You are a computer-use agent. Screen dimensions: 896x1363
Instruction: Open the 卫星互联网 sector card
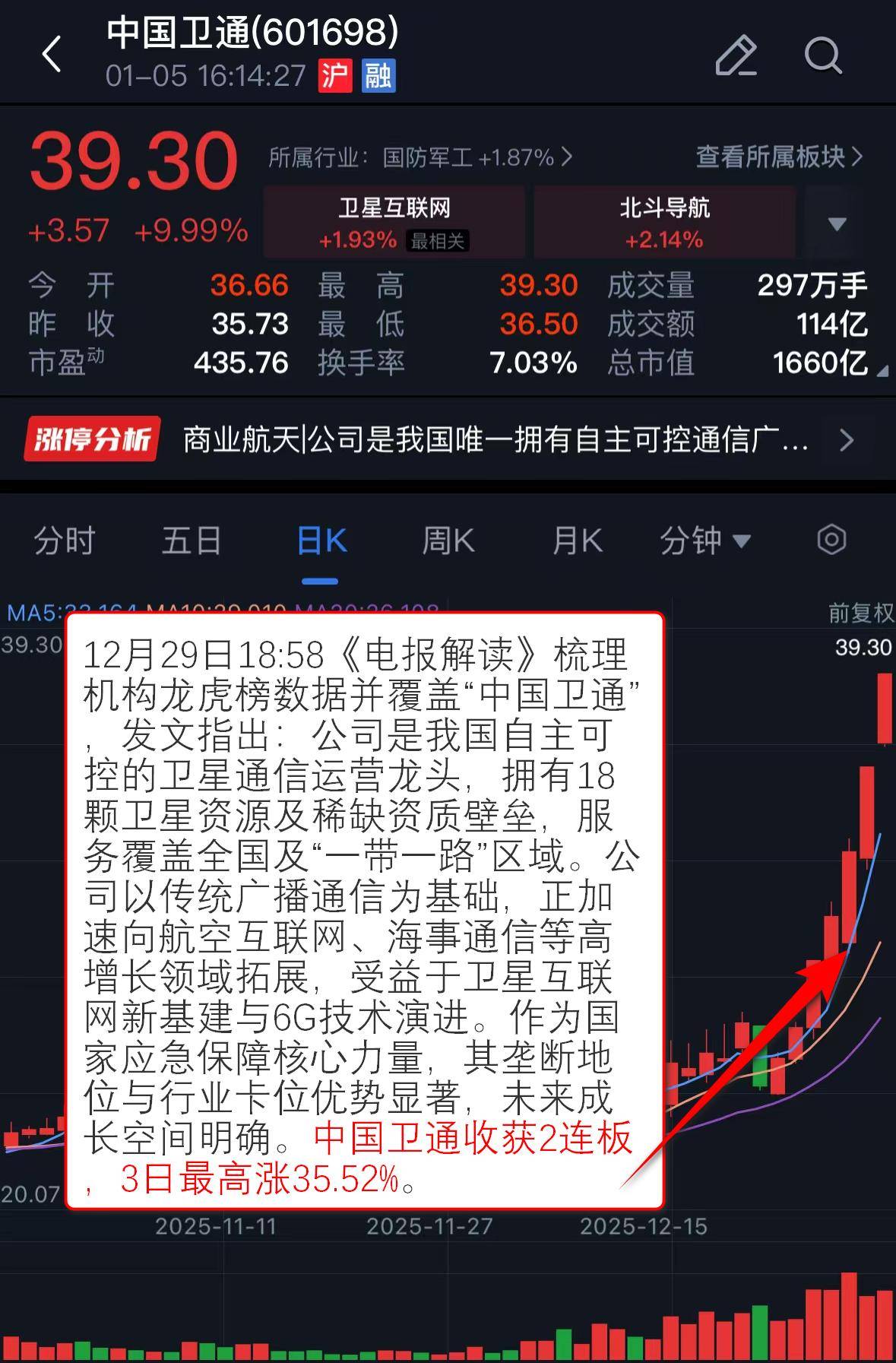(x=394, y=222)
